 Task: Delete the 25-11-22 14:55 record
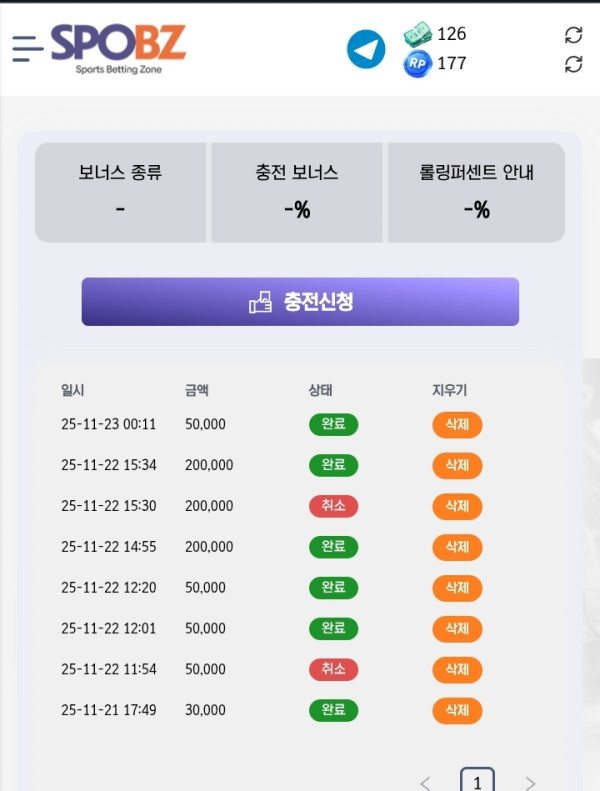(x=457, y=547)
